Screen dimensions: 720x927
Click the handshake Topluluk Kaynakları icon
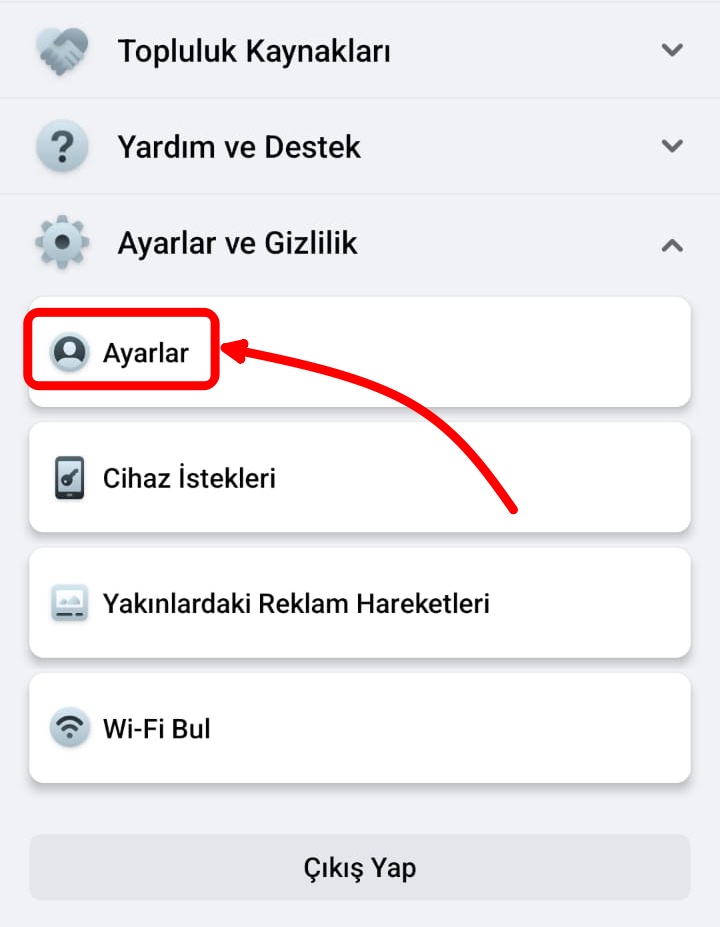tap(62, 50)
